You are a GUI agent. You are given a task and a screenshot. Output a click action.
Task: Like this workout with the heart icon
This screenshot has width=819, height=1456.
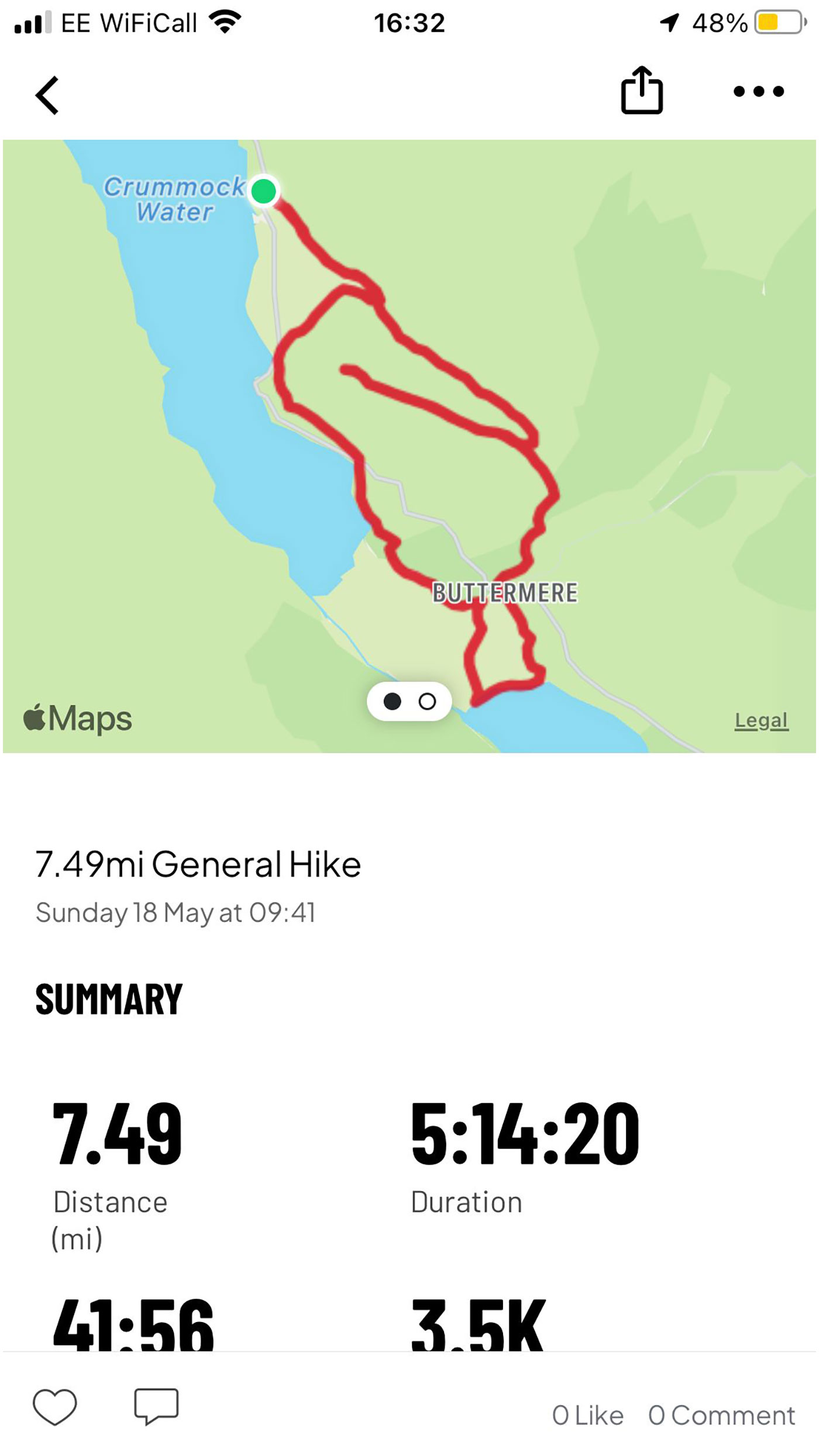coord(55,1407)
